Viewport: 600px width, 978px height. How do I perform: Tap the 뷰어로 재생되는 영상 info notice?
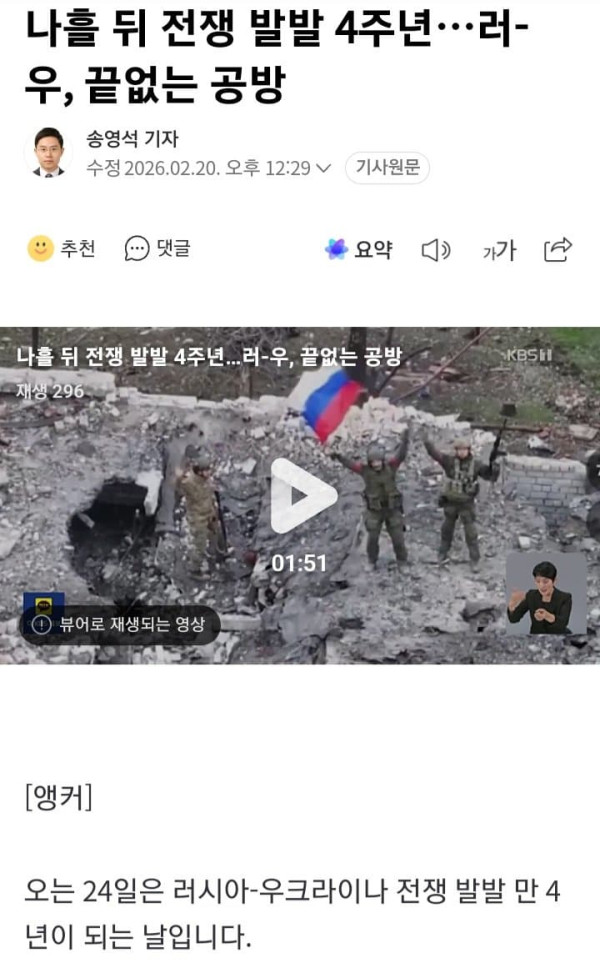[119, 624]
